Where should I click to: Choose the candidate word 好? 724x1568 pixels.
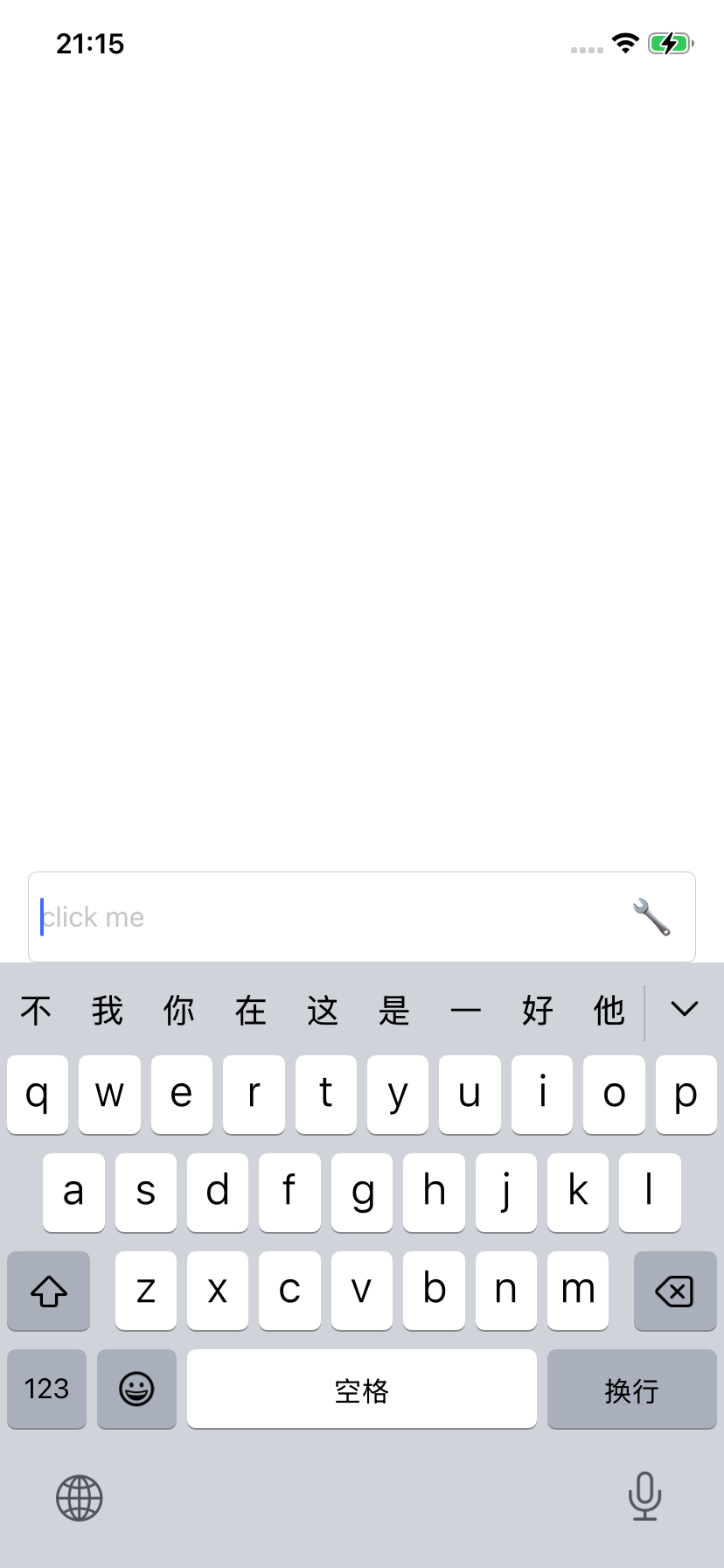coord(538,1011)
